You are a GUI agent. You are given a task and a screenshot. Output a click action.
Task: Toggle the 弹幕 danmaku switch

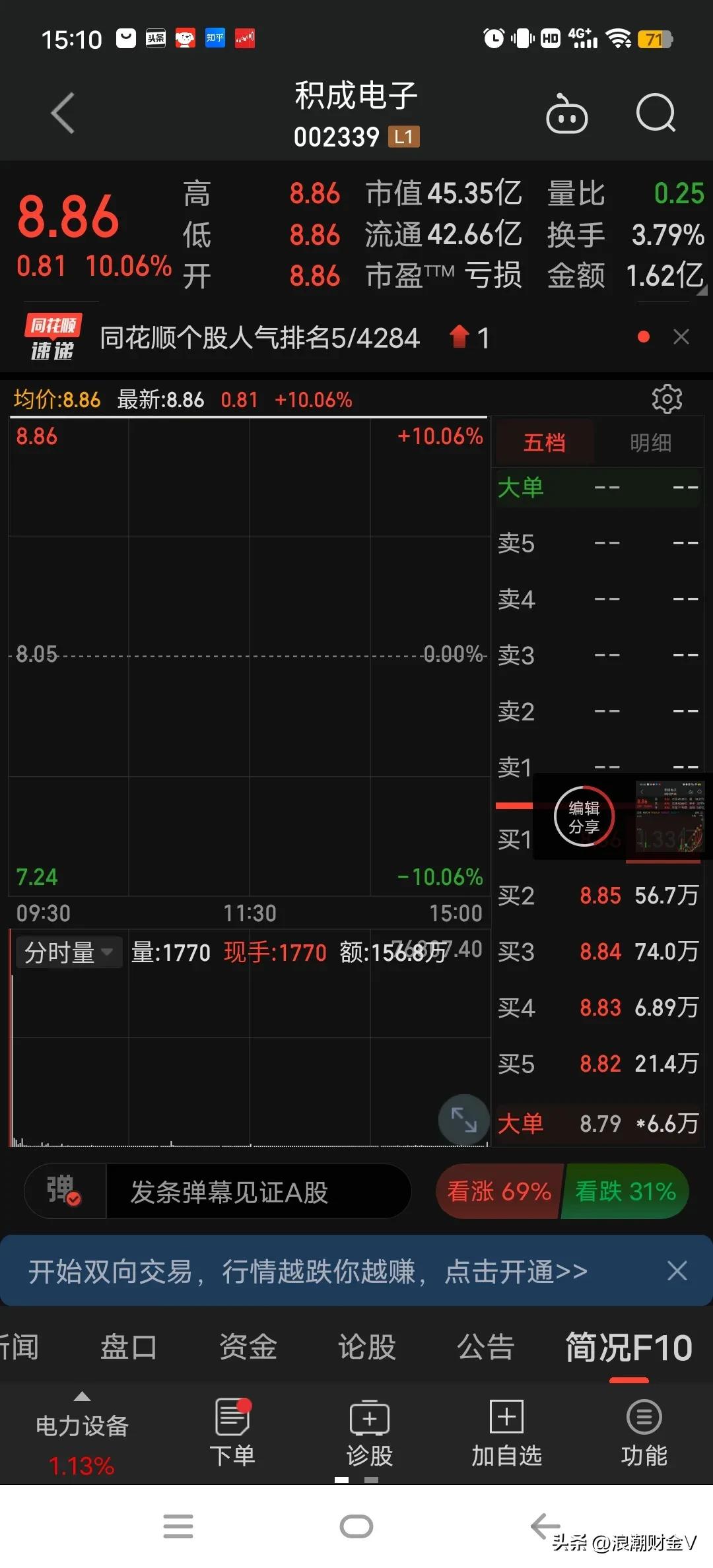(x=64, y=1191)
